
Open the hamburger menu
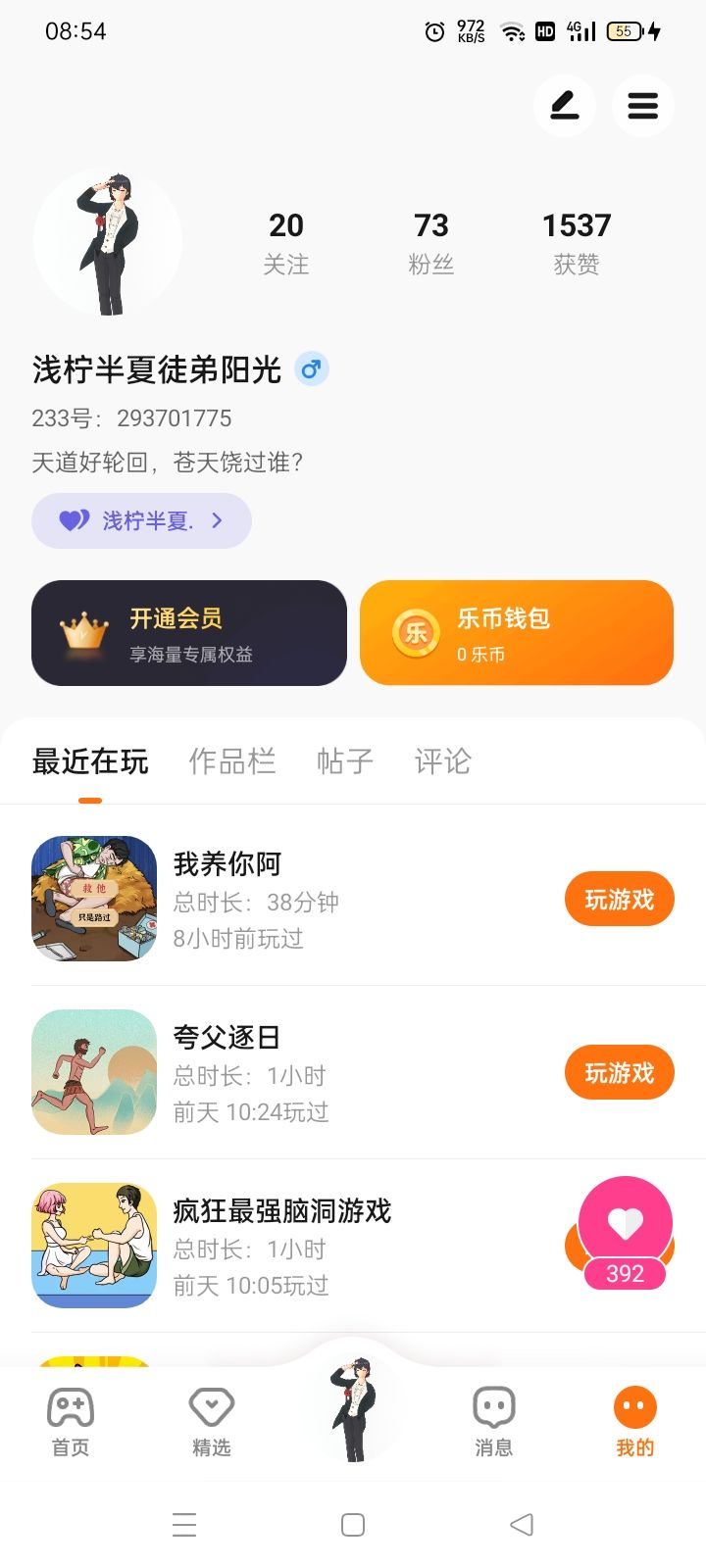(642, 106)
